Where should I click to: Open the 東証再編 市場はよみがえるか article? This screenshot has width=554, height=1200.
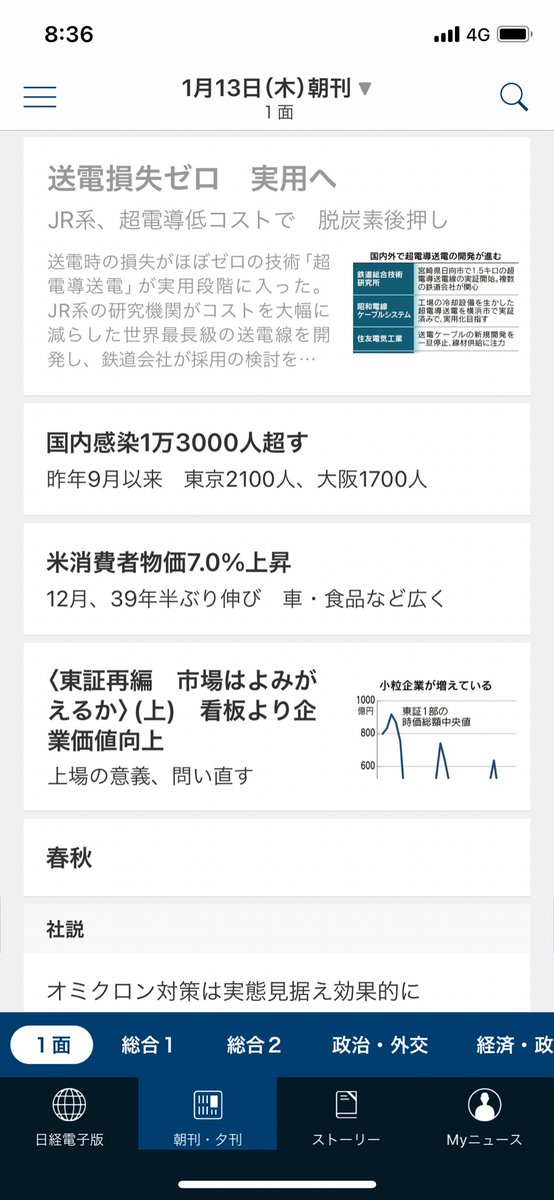pyautogui.click(x=277, y=726)
